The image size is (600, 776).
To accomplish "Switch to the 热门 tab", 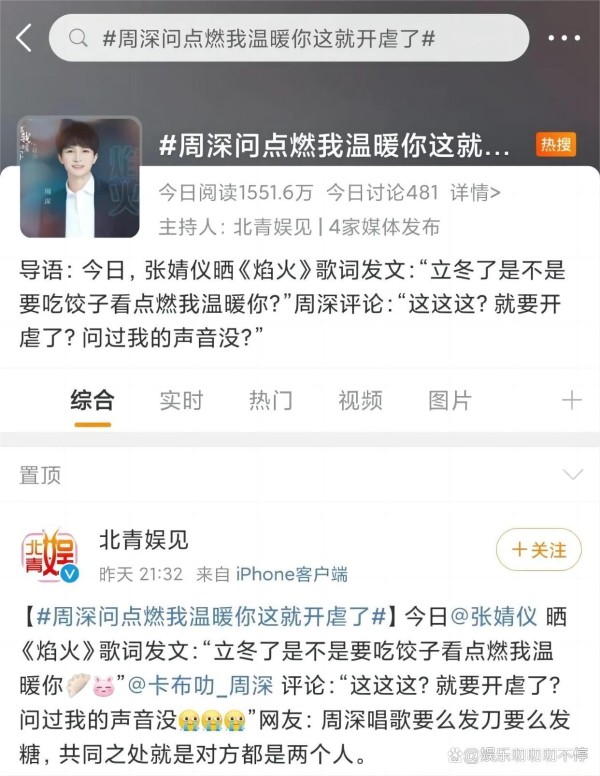I will (x=271, y=401).
